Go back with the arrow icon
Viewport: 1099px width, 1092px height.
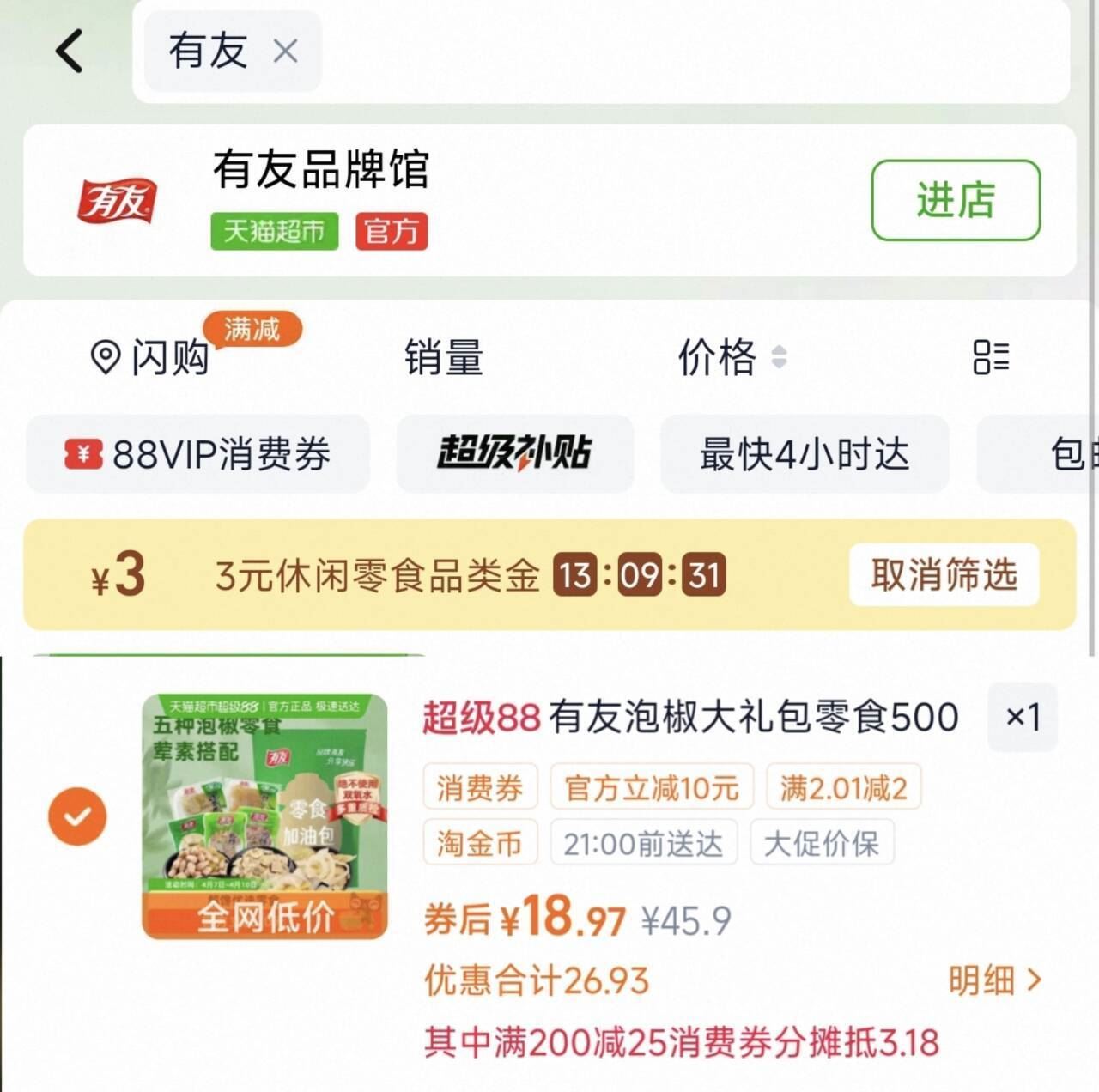click(70, 51)
